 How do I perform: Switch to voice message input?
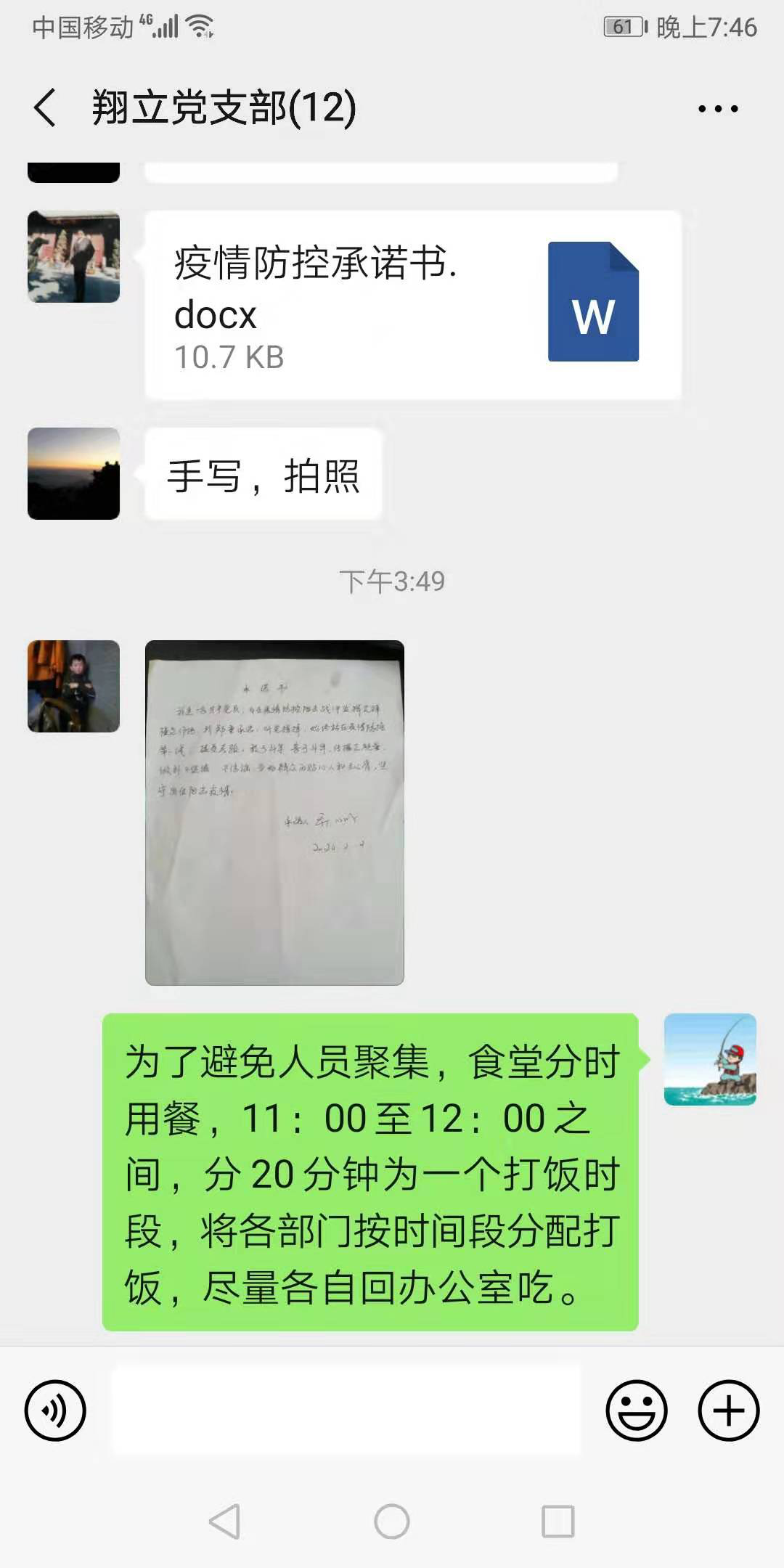(55, 1410)
